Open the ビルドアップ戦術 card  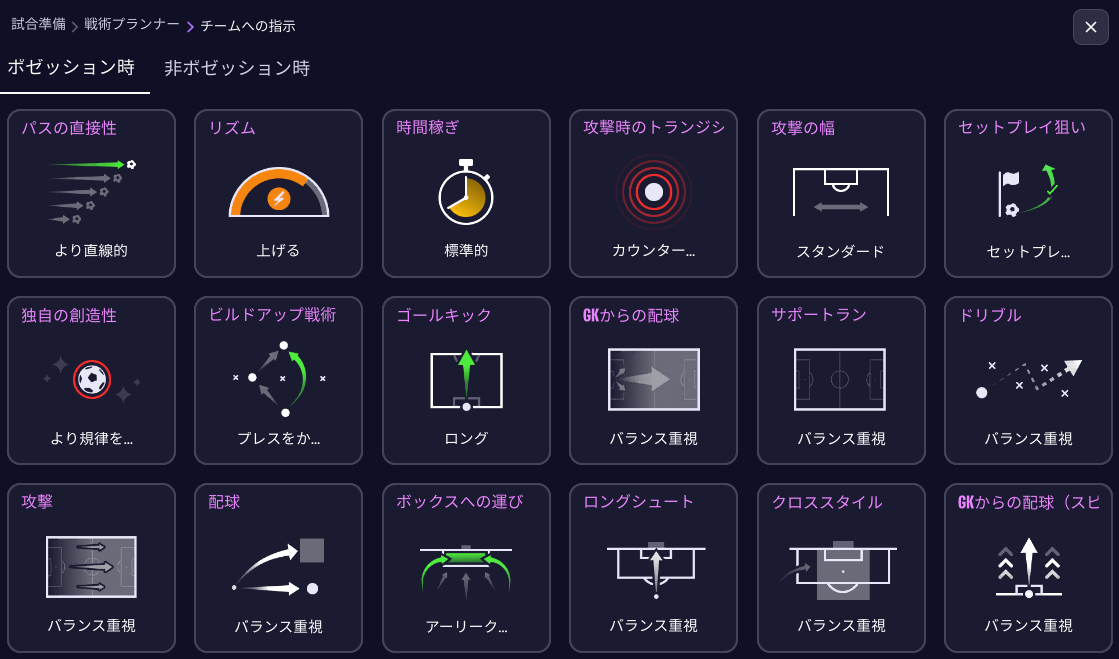[x=278, y=381]
